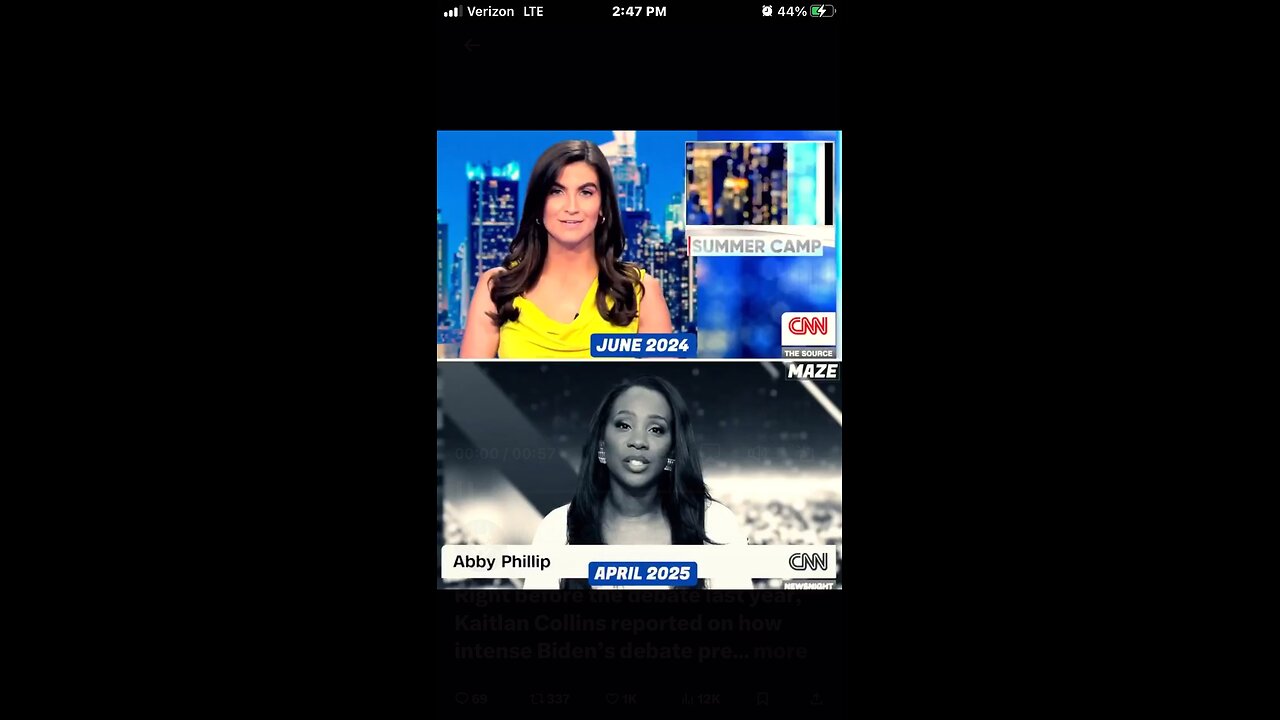Repost this video post
This screenshot has width=1280, height=720.
pyautogui.click(x=536, y=699)
